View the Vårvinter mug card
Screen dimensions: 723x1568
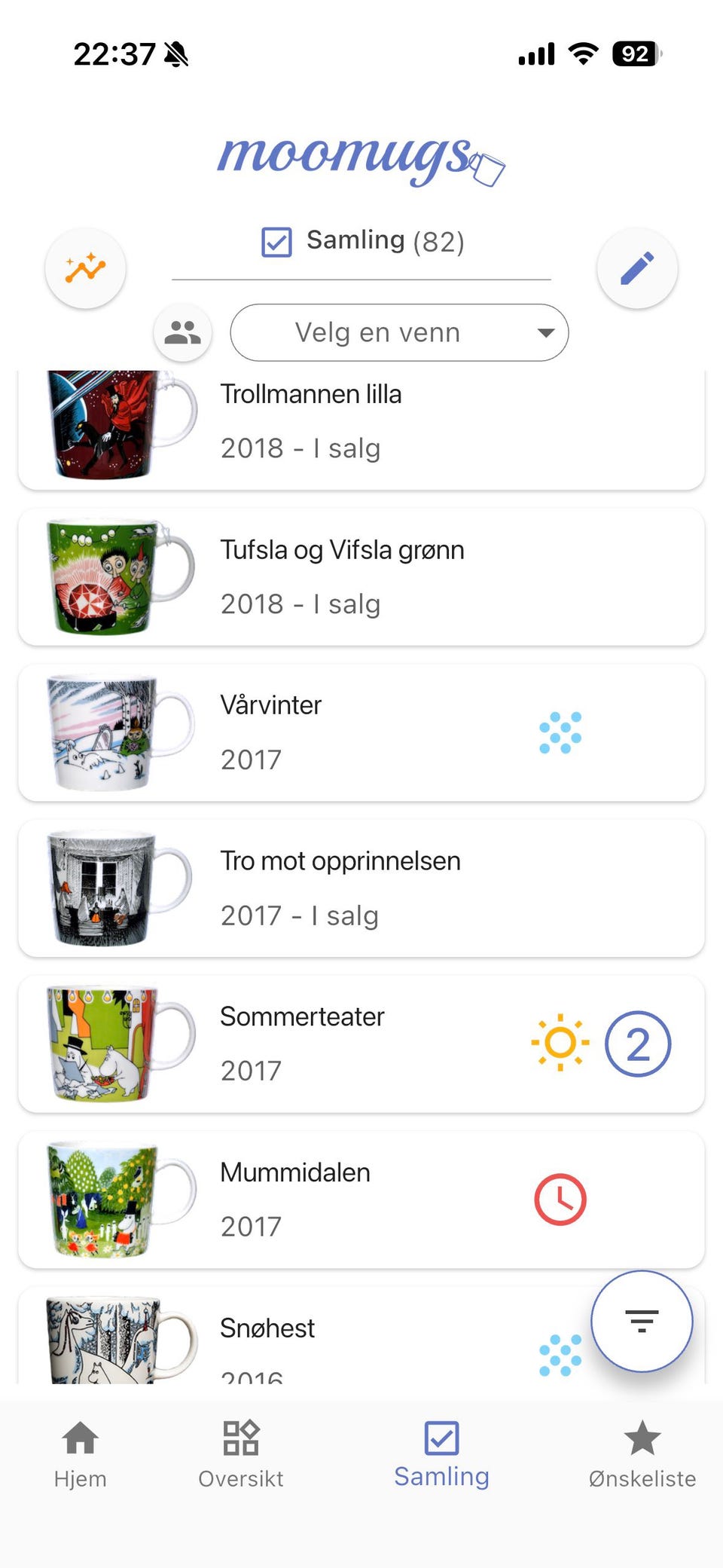coord(361,732)
